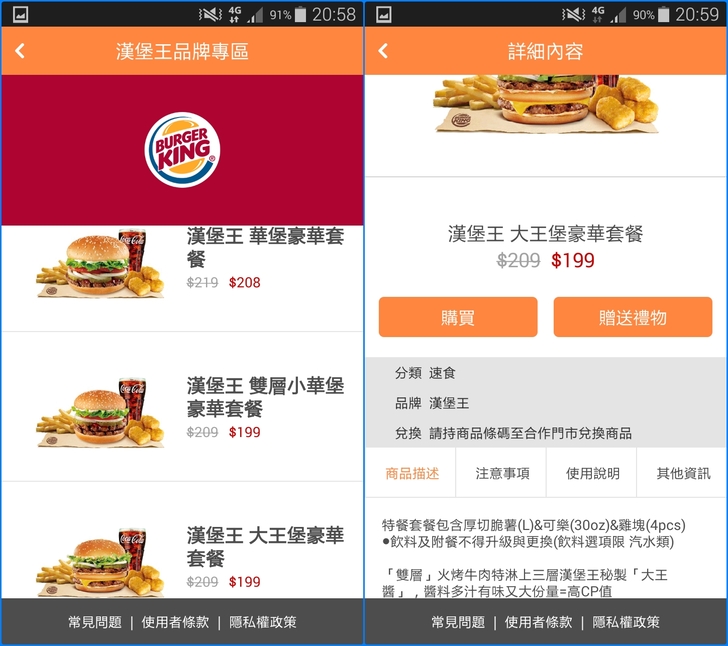Open 隱私權政策 on the detail page footer
The height and width of the screenshot is (646, 728).
(x=626, y=622)
